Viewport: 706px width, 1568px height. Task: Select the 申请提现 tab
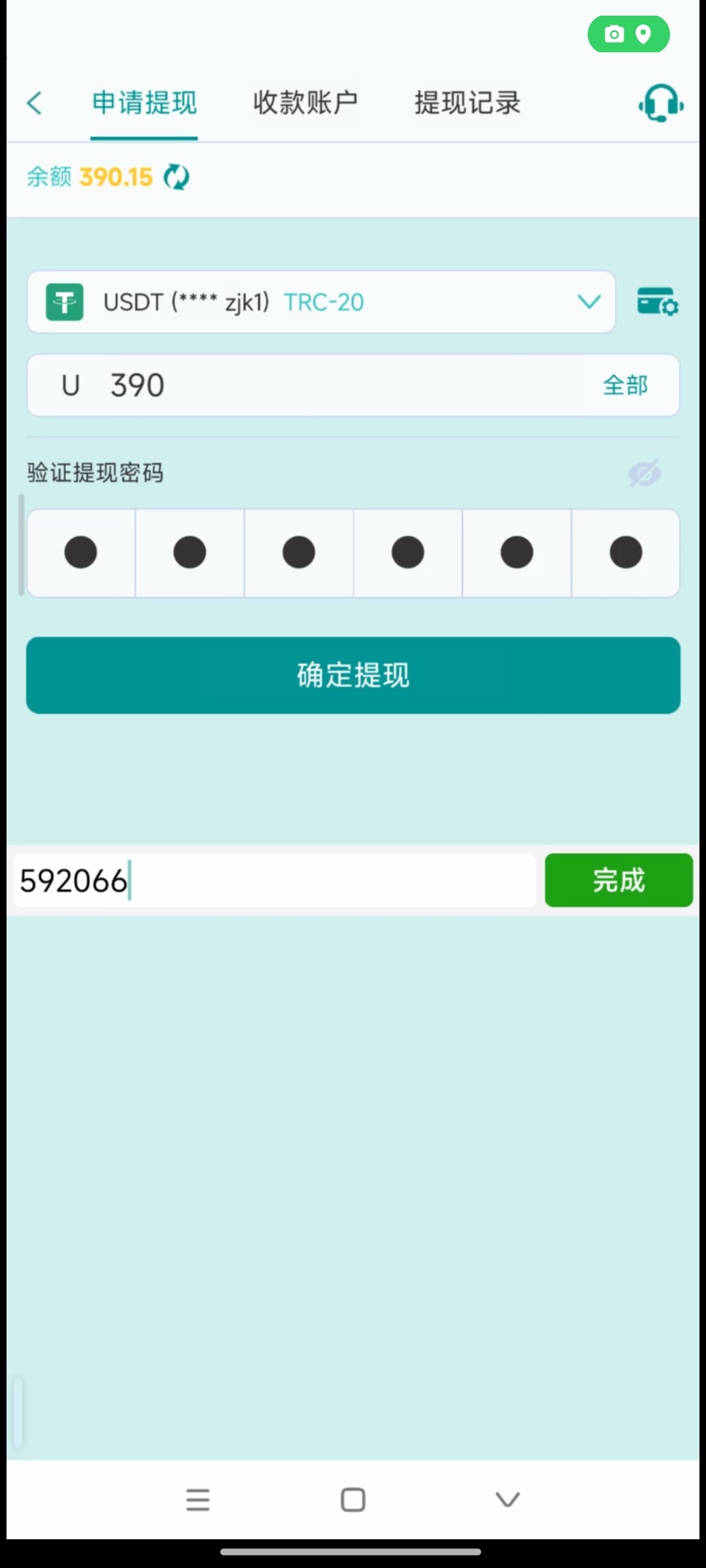[144, 103]
